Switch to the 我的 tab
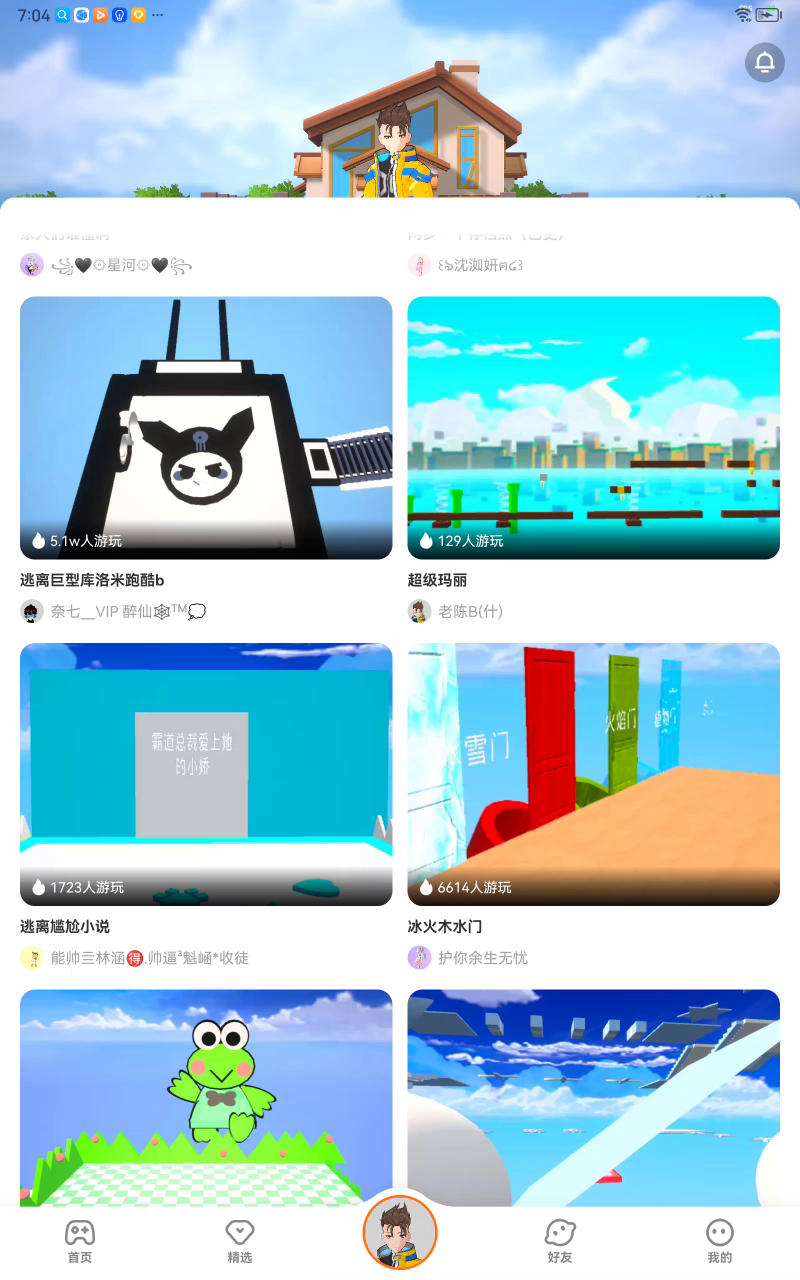This screenshot has height=1280, width=800. (720, 1242)
